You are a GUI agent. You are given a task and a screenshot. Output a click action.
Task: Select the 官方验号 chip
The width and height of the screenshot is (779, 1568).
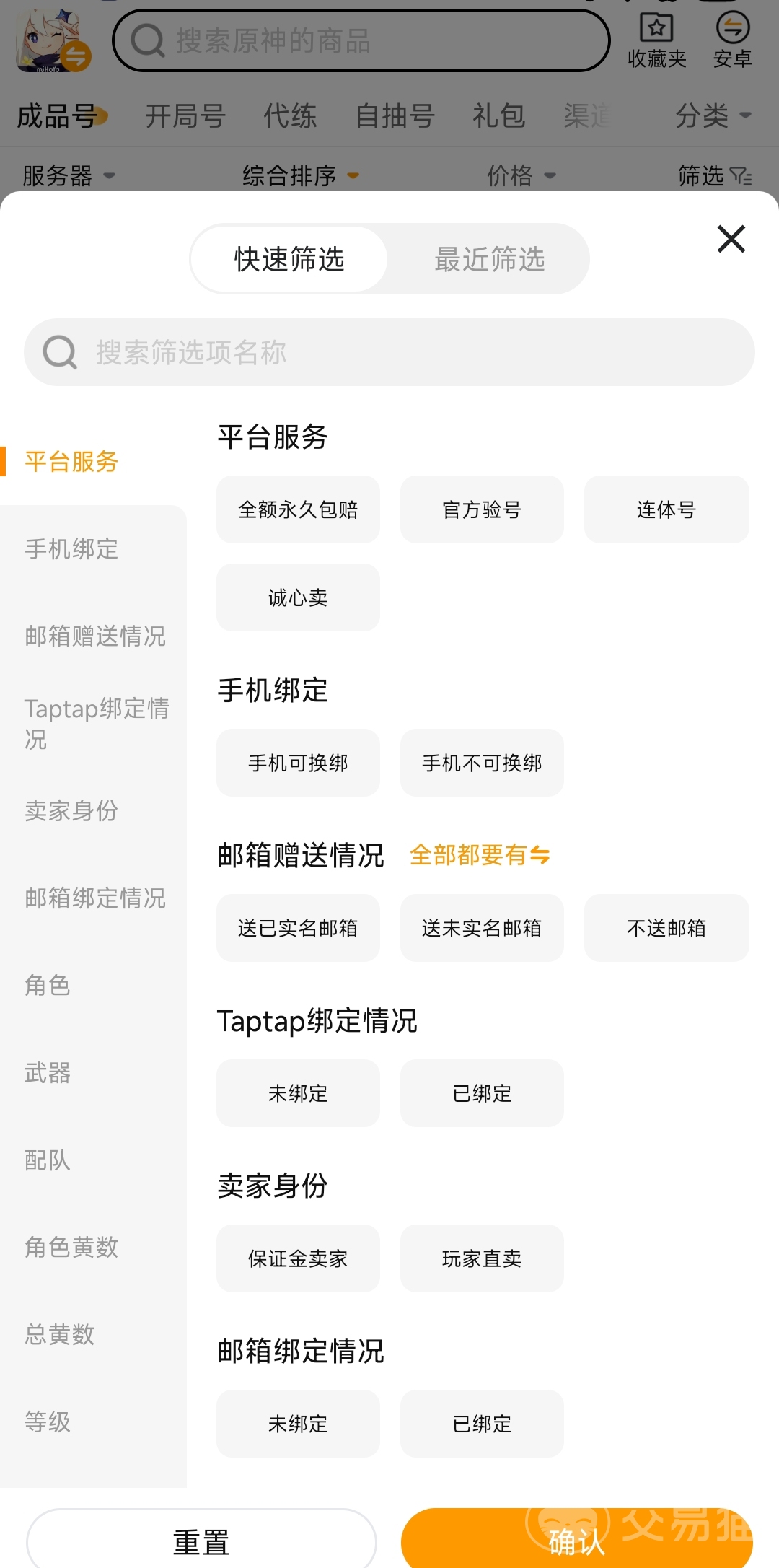click(482, 509)
